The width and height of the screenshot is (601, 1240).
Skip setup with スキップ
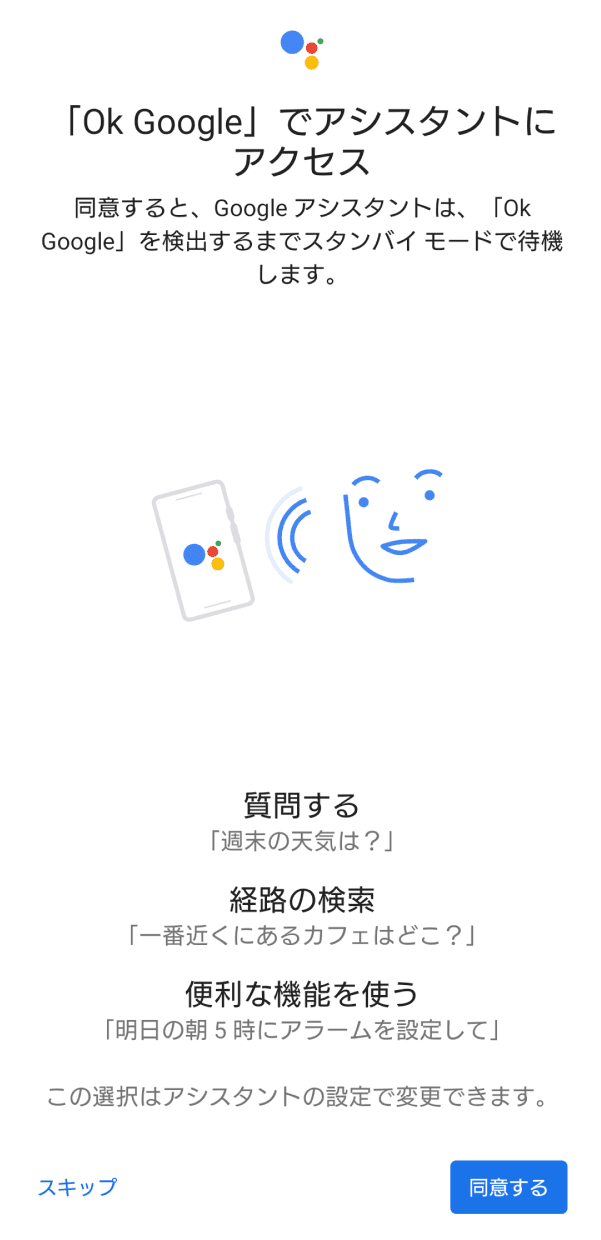pyautogui.click(x=77, y=1187)
